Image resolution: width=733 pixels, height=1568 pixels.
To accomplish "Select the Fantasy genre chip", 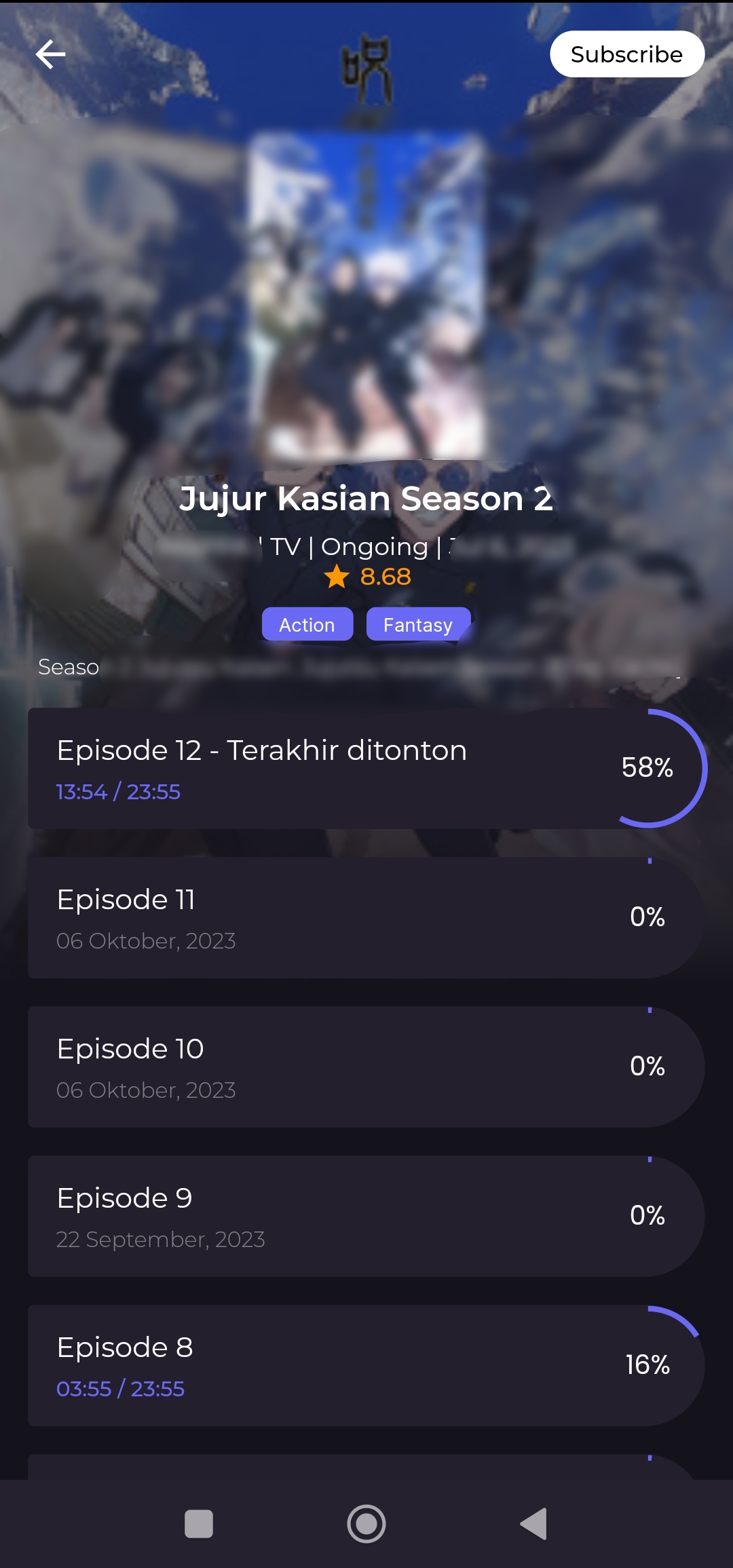I will [x=418, y=624].
